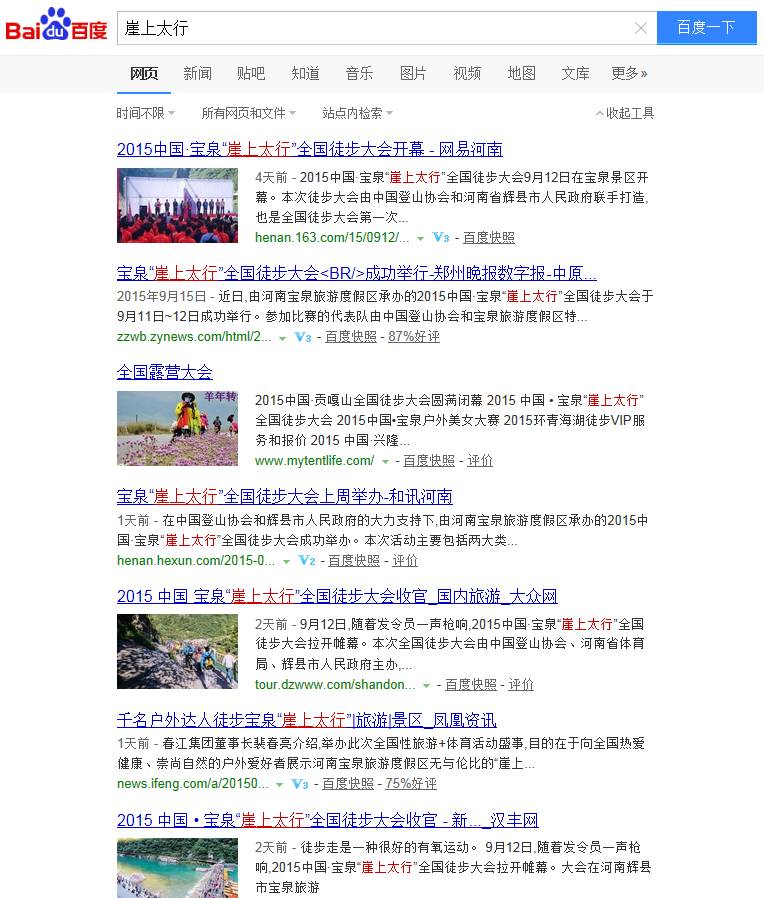Viewport: 764px width, 898px height.
Task: Switch to the 知道 tab
Action: click(x=305, y=73)
